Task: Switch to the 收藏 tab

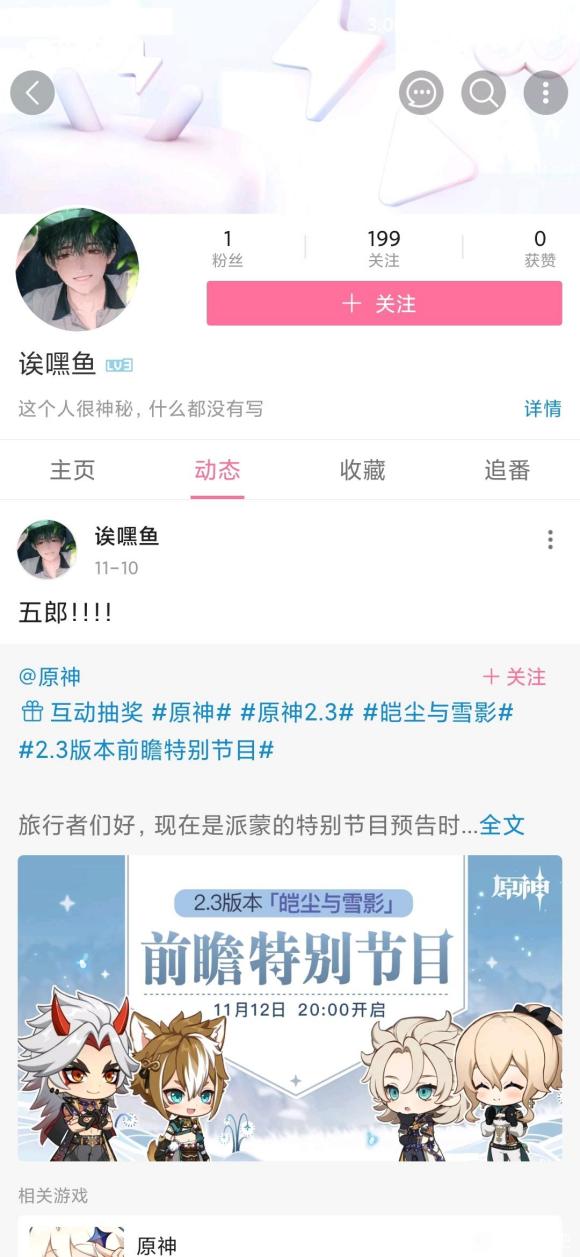Action: (362, 470)
